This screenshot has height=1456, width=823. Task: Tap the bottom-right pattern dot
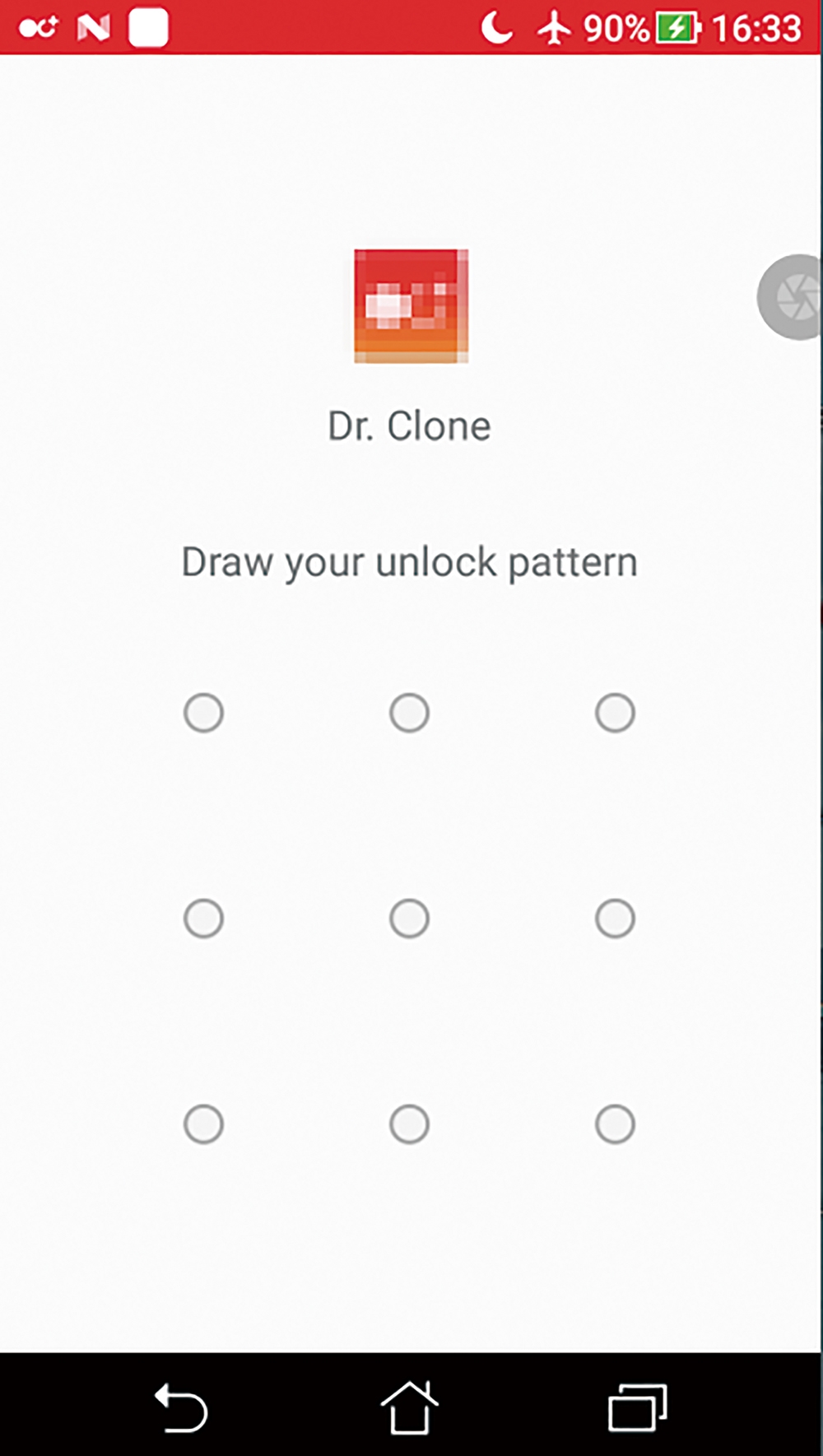[615, 1124]
